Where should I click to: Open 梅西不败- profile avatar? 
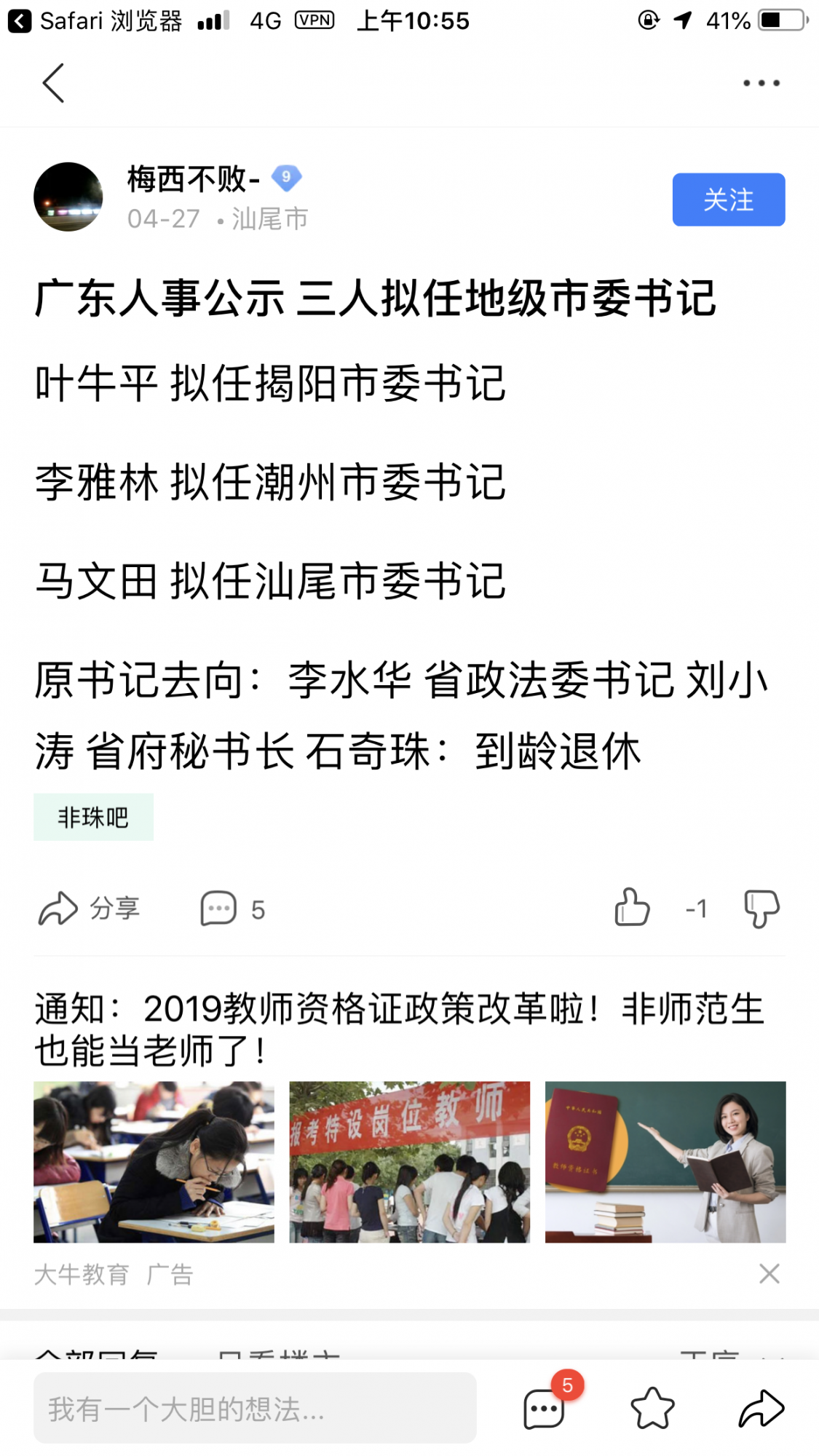[68, 197]
